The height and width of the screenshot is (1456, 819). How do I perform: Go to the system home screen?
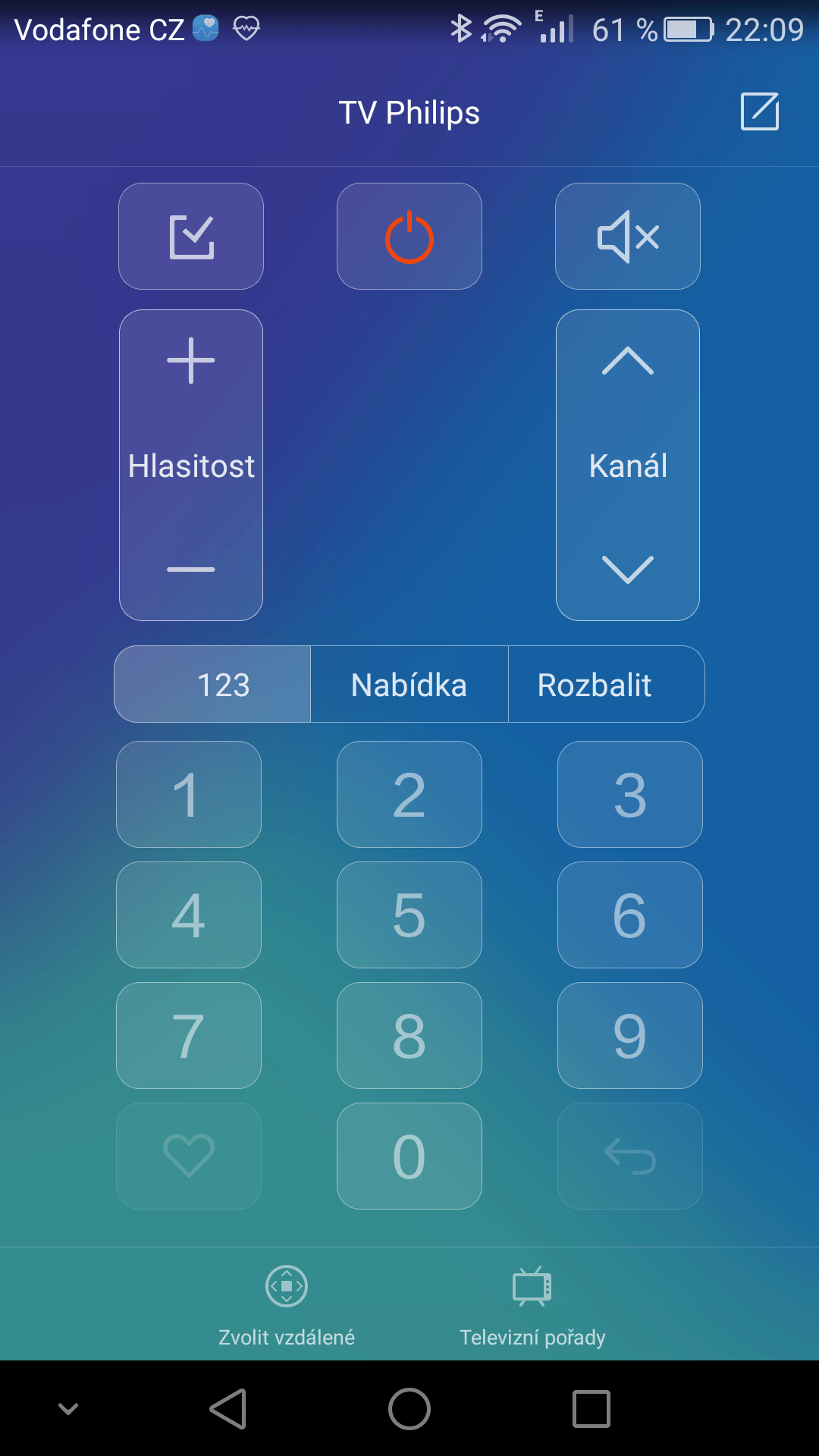pyautogui.click(x=409, y=1409)
